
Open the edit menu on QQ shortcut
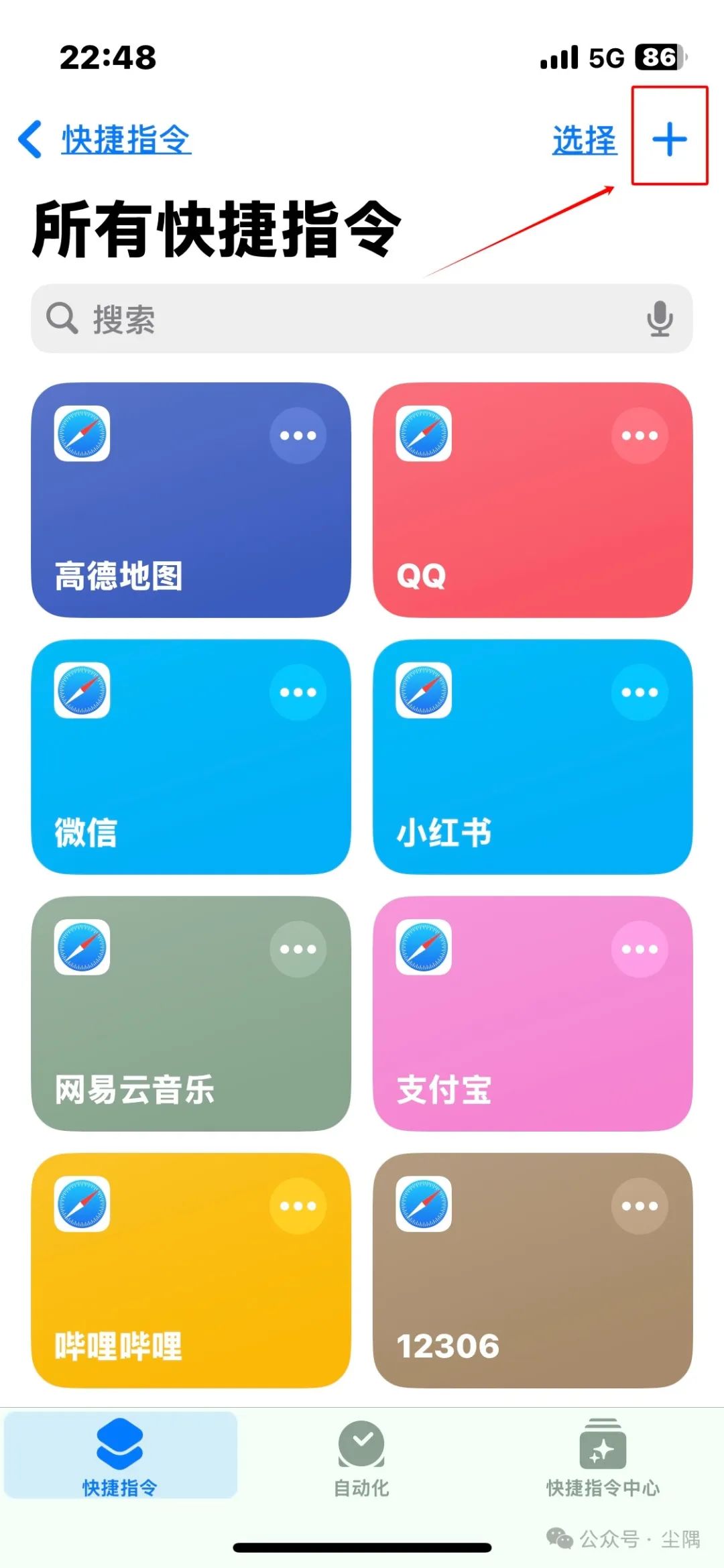tap(640, 436)
